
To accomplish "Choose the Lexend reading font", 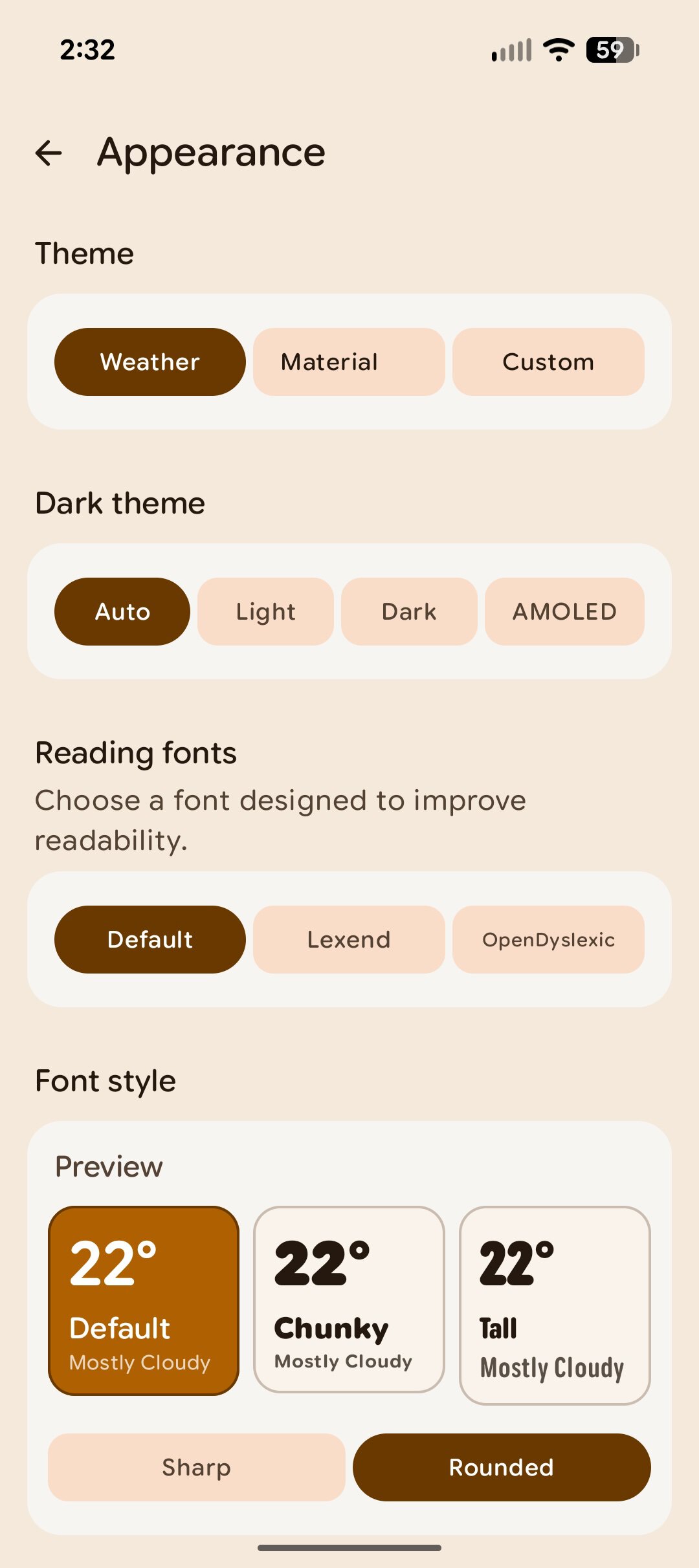I will click(349, 939).
